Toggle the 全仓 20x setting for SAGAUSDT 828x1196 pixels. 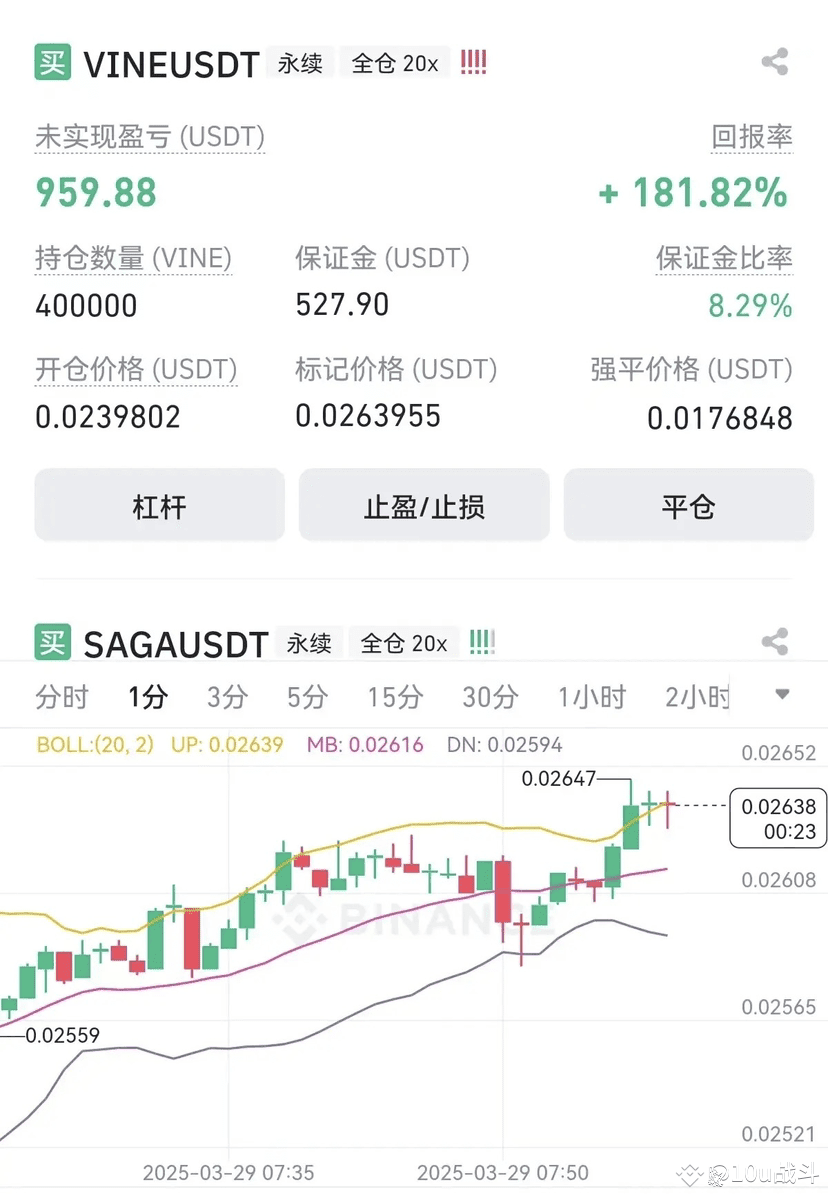click(403, 643)
